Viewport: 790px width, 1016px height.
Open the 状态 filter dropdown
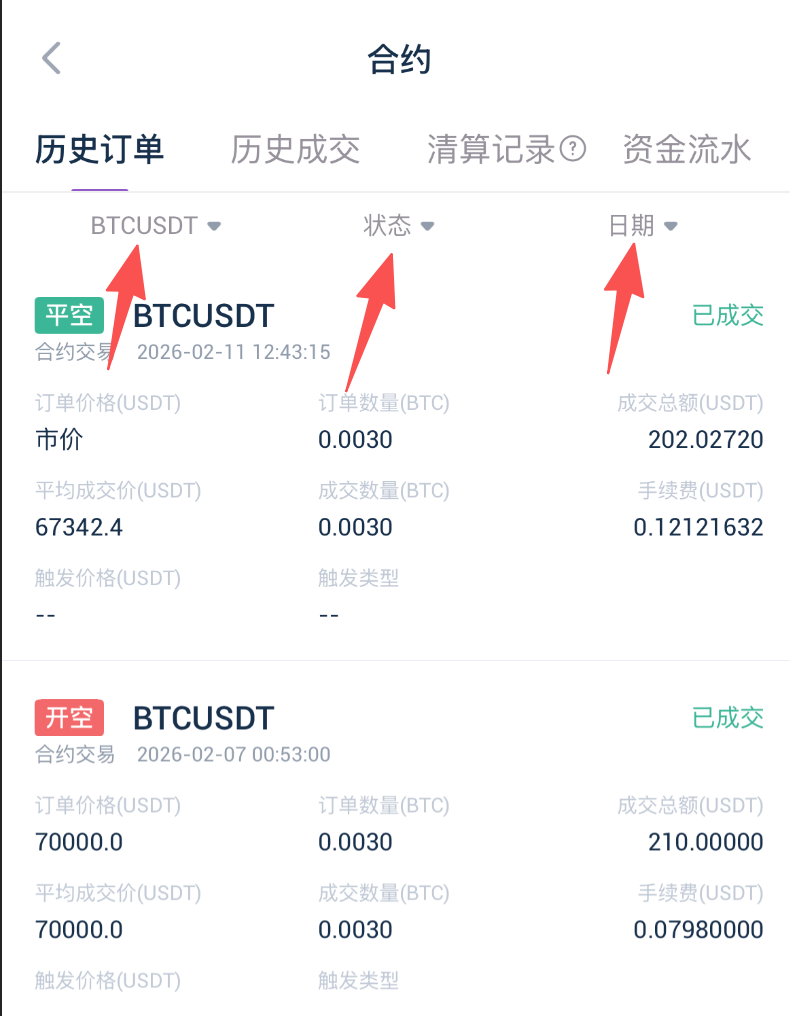click(x=398, y=226)
